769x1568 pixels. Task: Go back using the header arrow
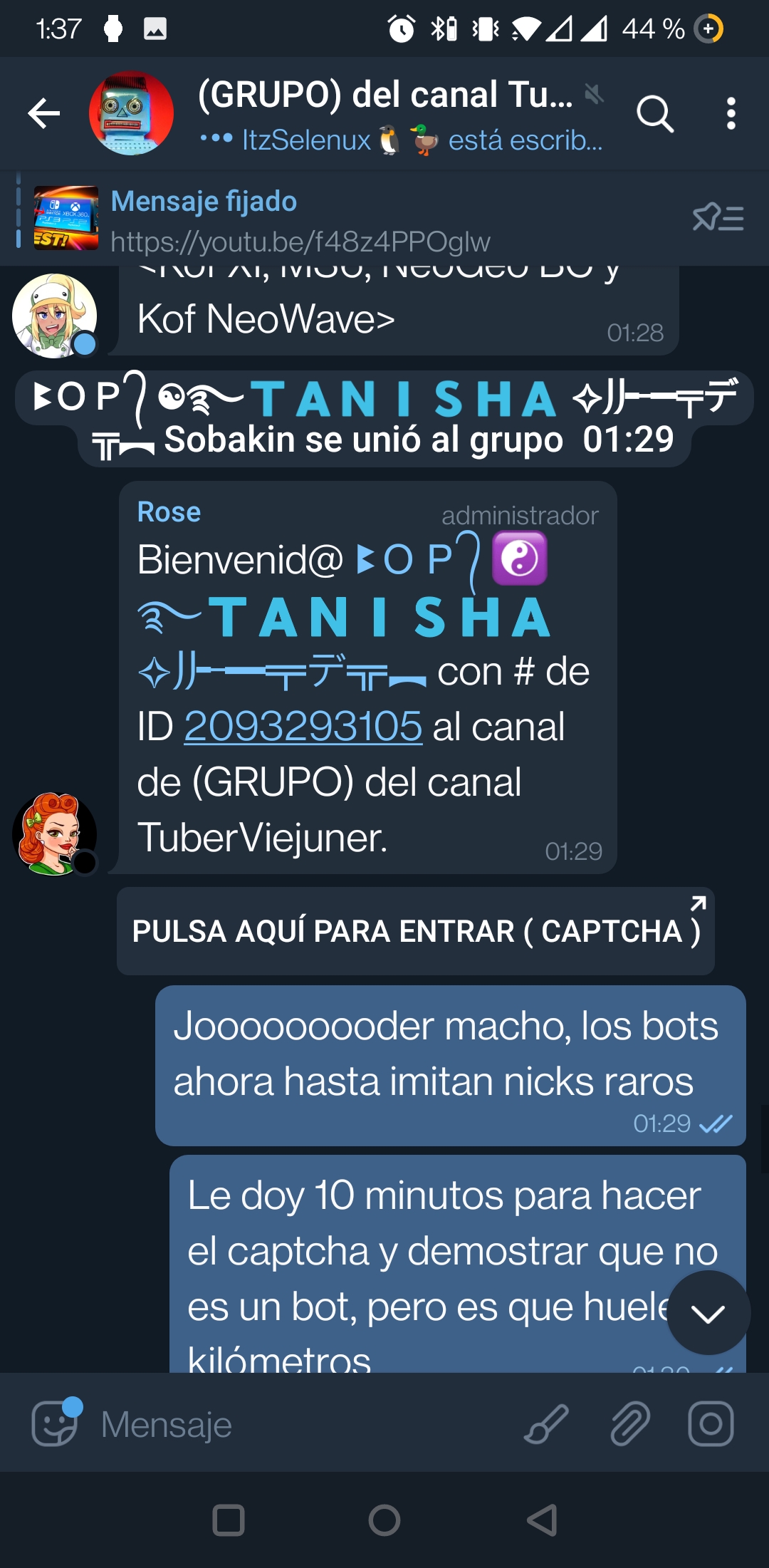[44, 113]
